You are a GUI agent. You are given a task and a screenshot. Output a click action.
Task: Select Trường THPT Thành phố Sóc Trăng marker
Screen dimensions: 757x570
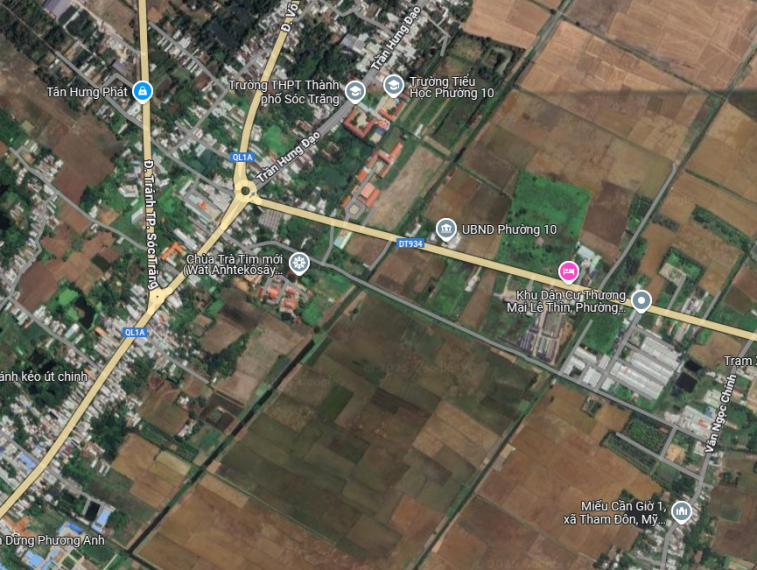(x=354, y=93)
